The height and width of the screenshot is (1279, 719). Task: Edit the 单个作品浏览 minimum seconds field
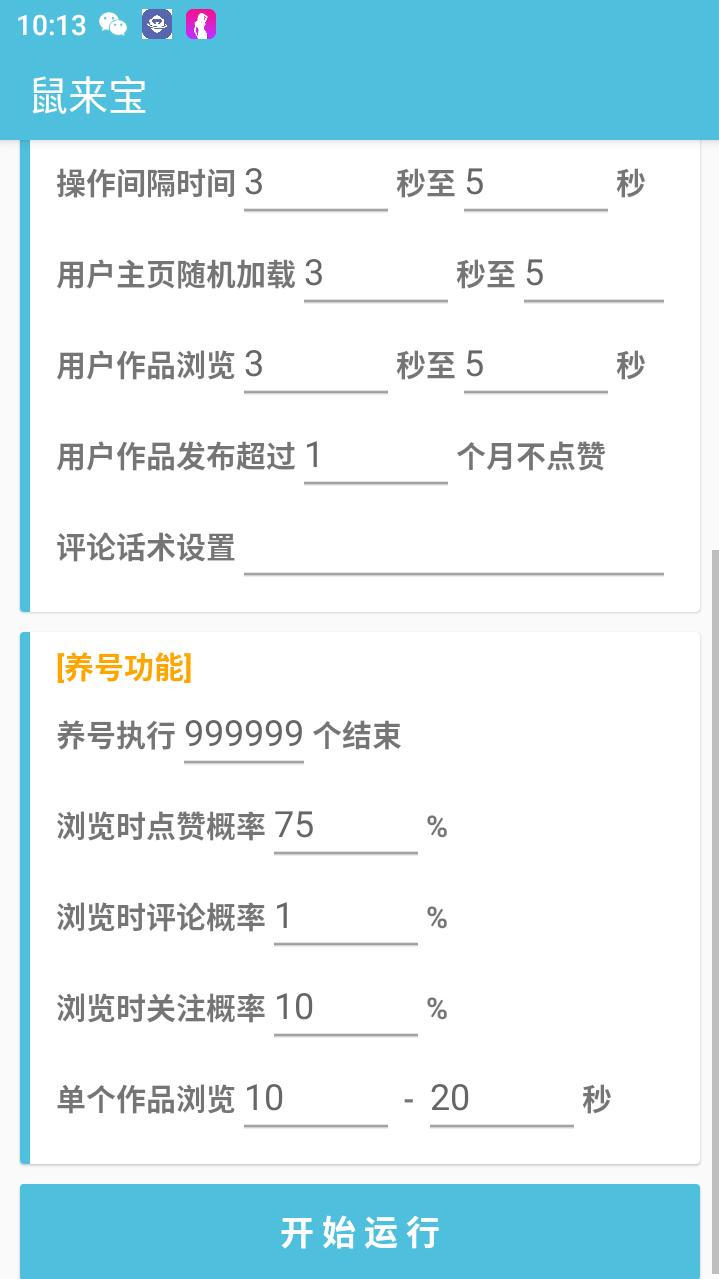pyautogui.click(x=315, y=1100)
